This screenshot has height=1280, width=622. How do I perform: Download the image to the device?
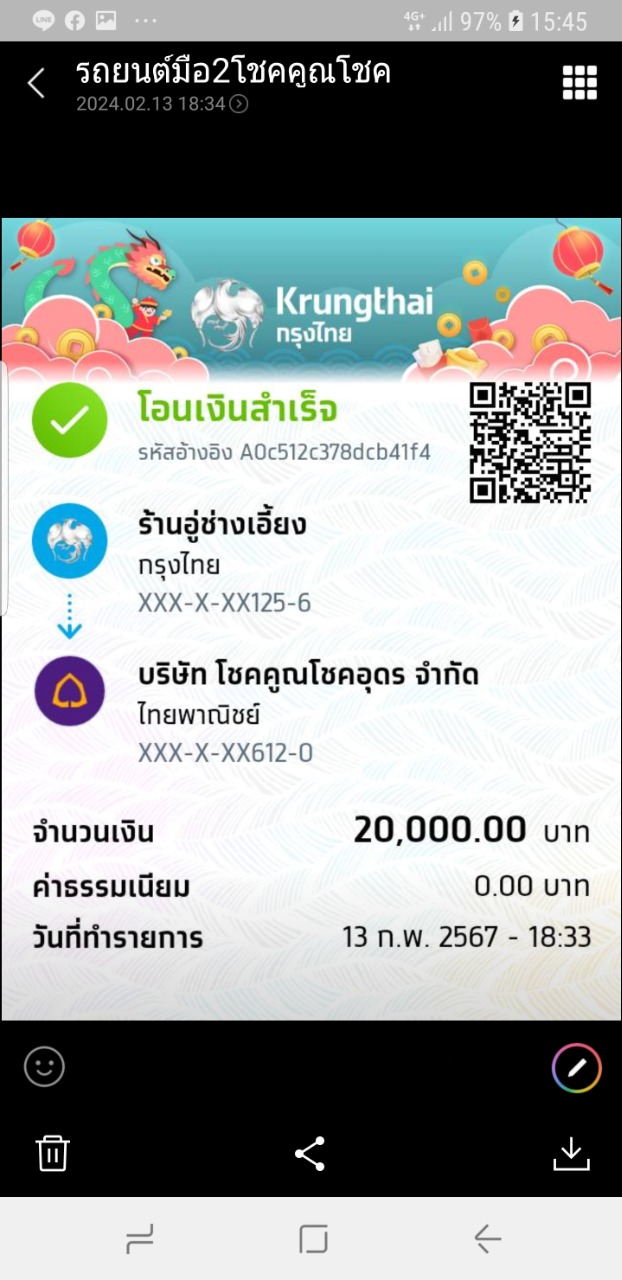click(571, 1153)
